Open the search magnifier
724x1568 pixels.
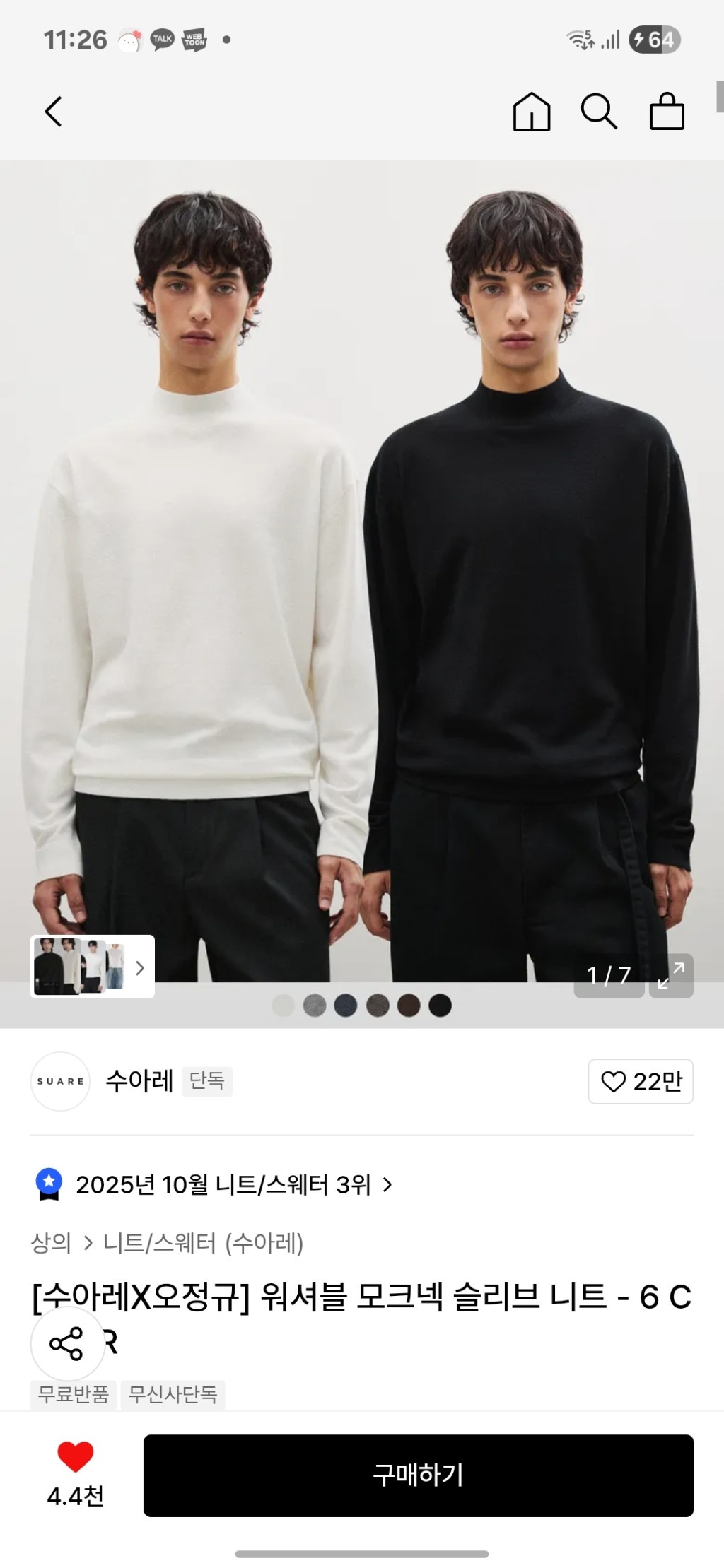coord(598,112)
